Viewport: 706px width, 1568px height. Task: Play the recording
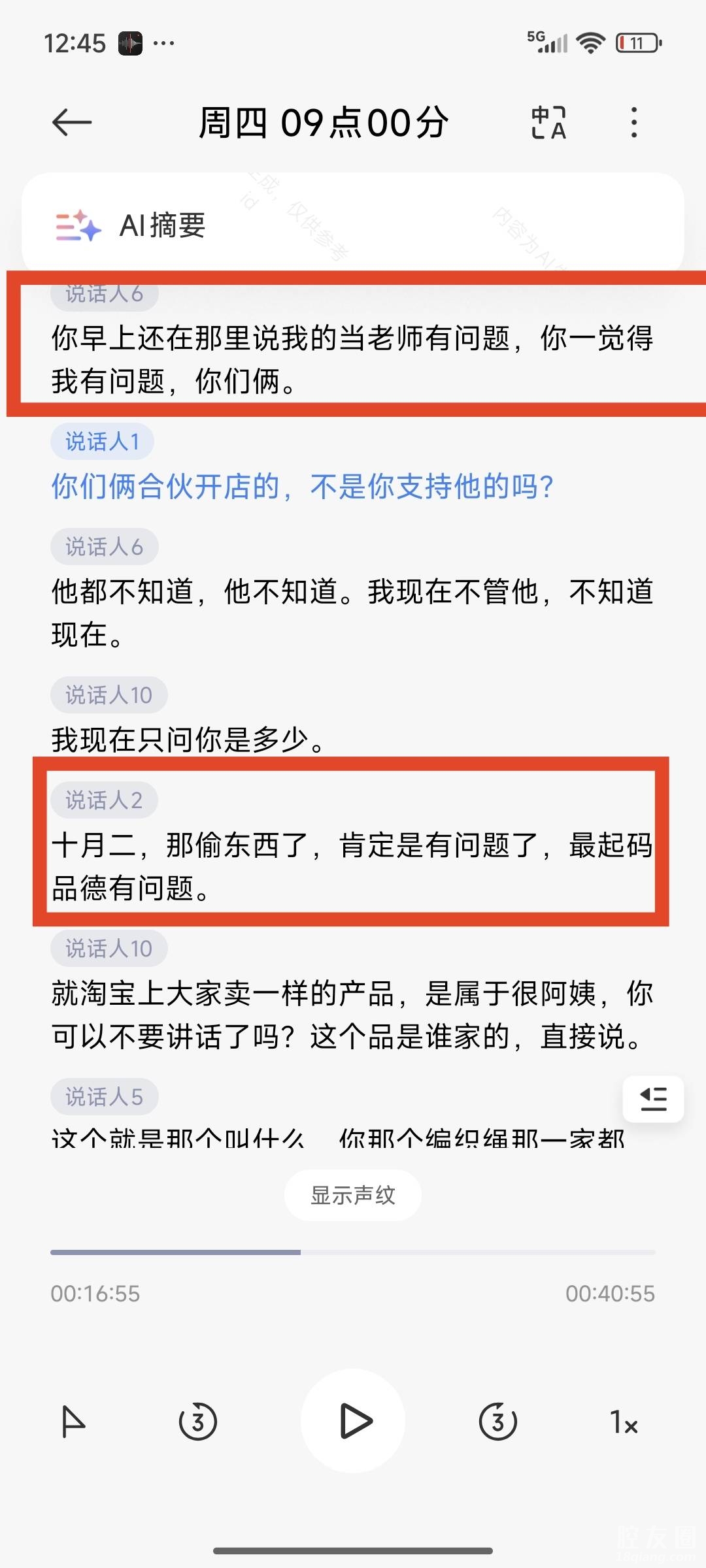(354, 1421)
